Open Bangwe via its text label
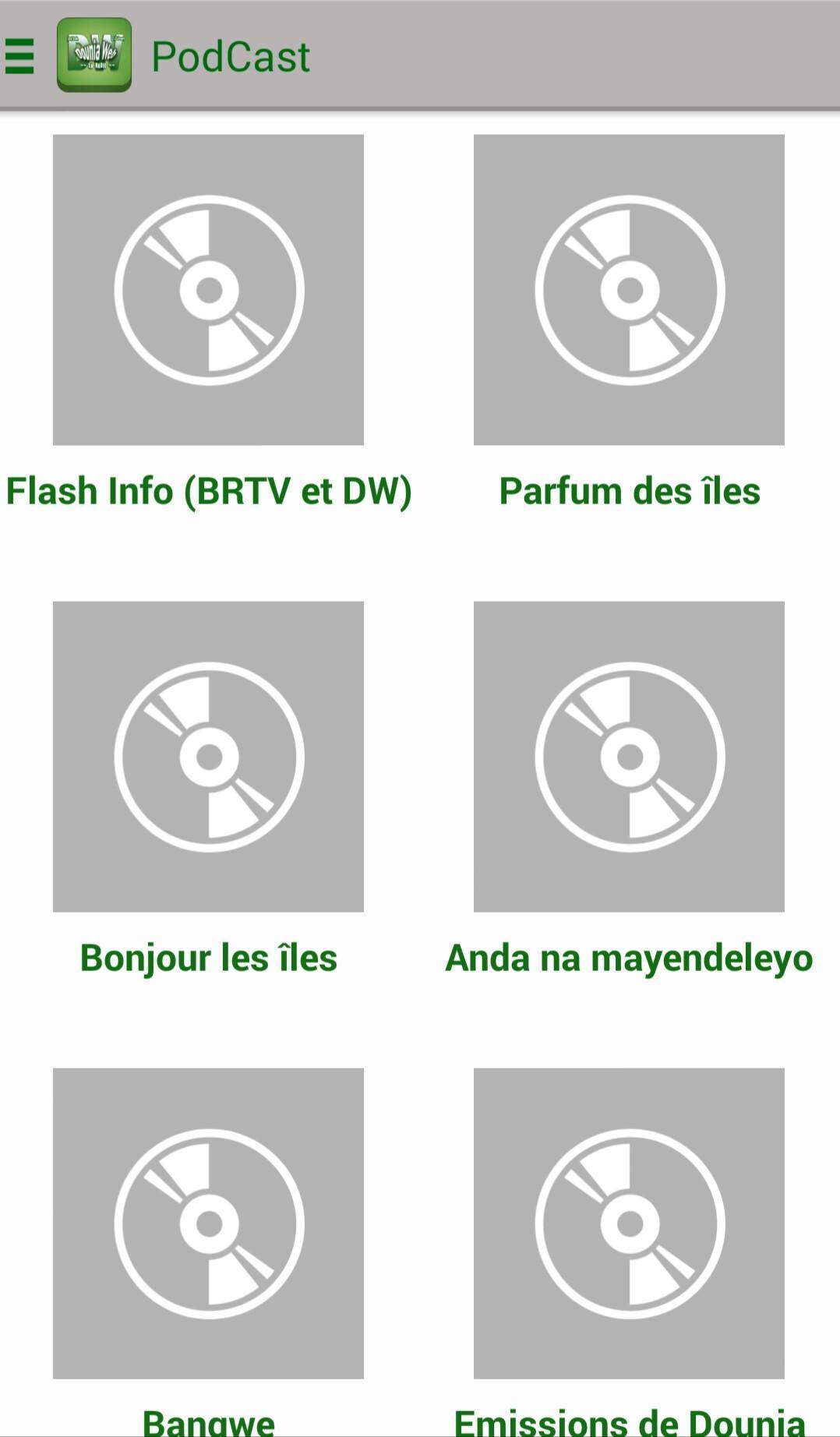 (x=208, y=1421)
